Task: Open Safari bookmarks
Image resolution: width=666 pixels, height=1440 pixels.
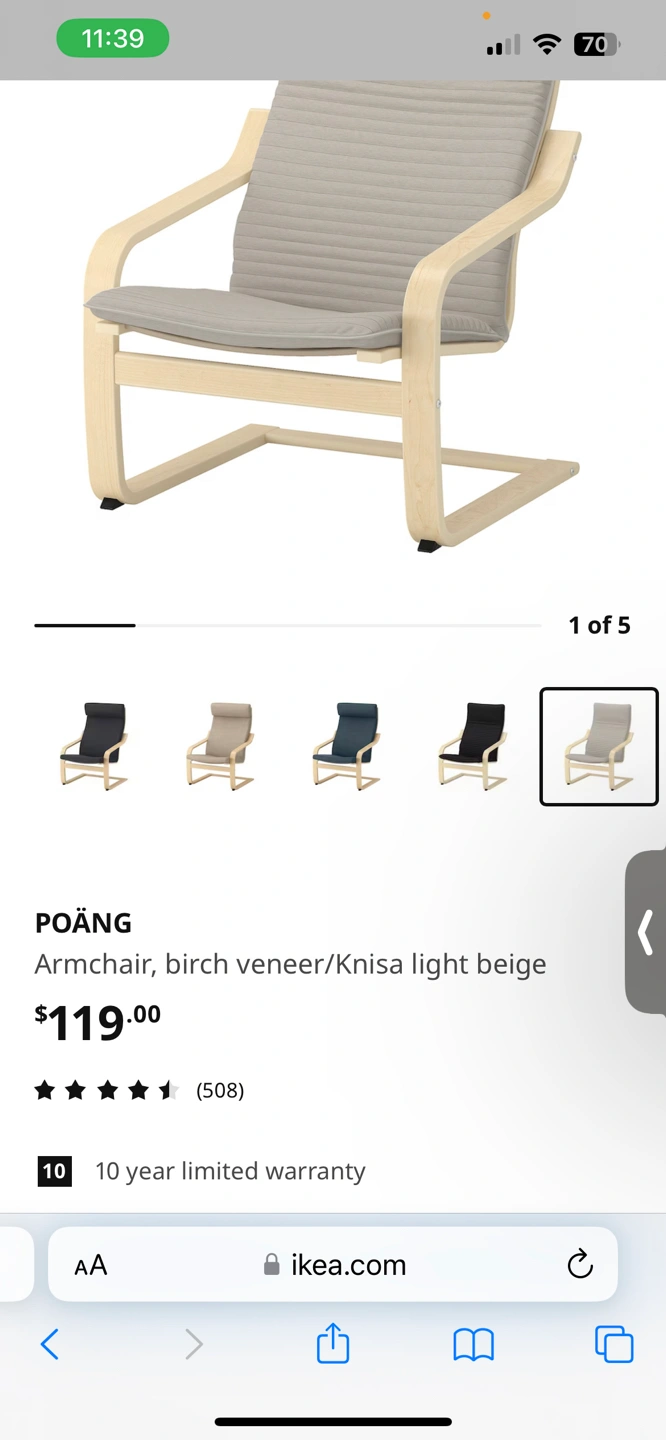Action: 473,1344
